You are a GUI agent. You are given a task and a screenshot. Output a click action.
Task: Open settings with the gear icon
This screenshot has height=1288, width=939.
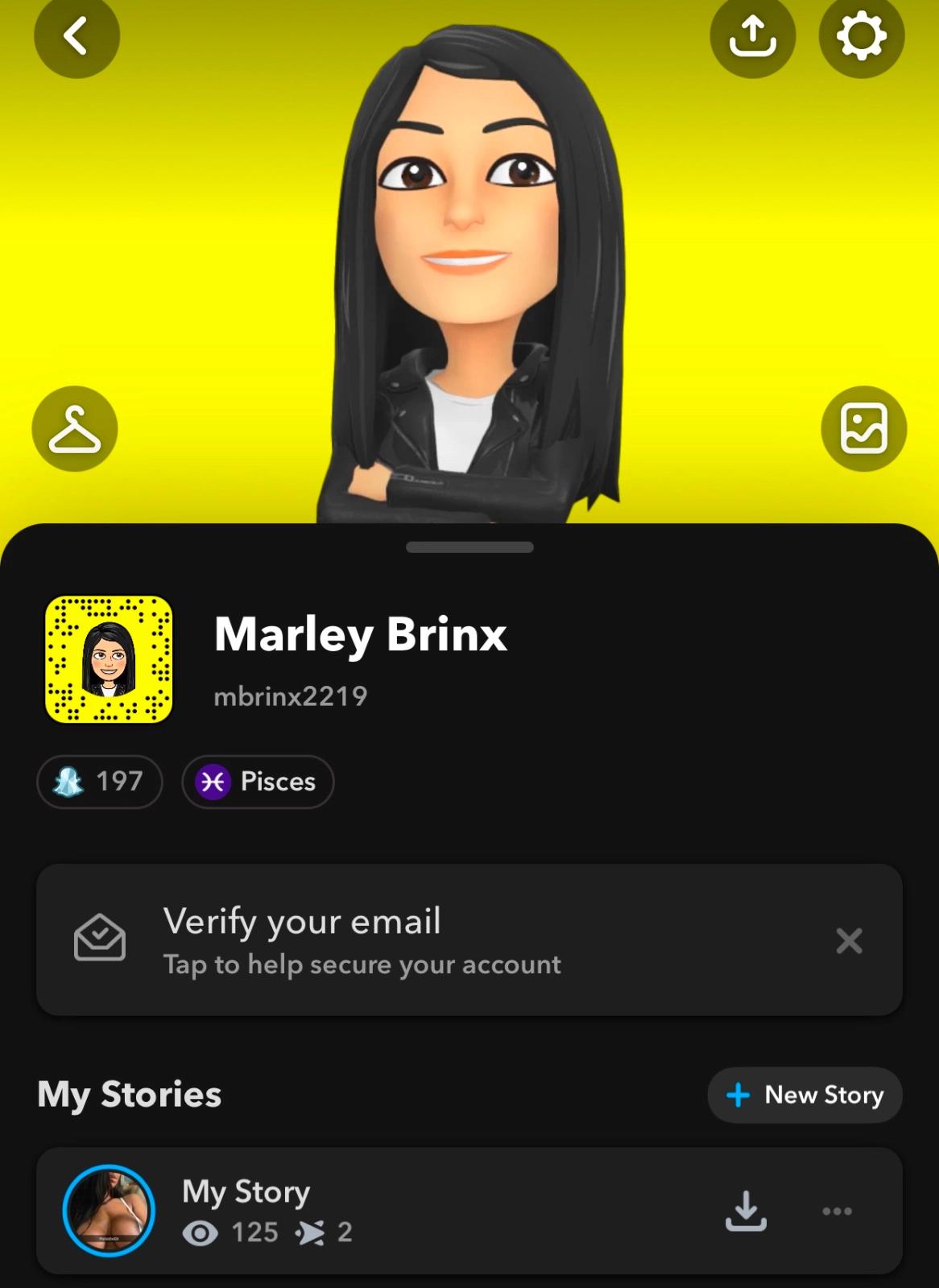861,36
